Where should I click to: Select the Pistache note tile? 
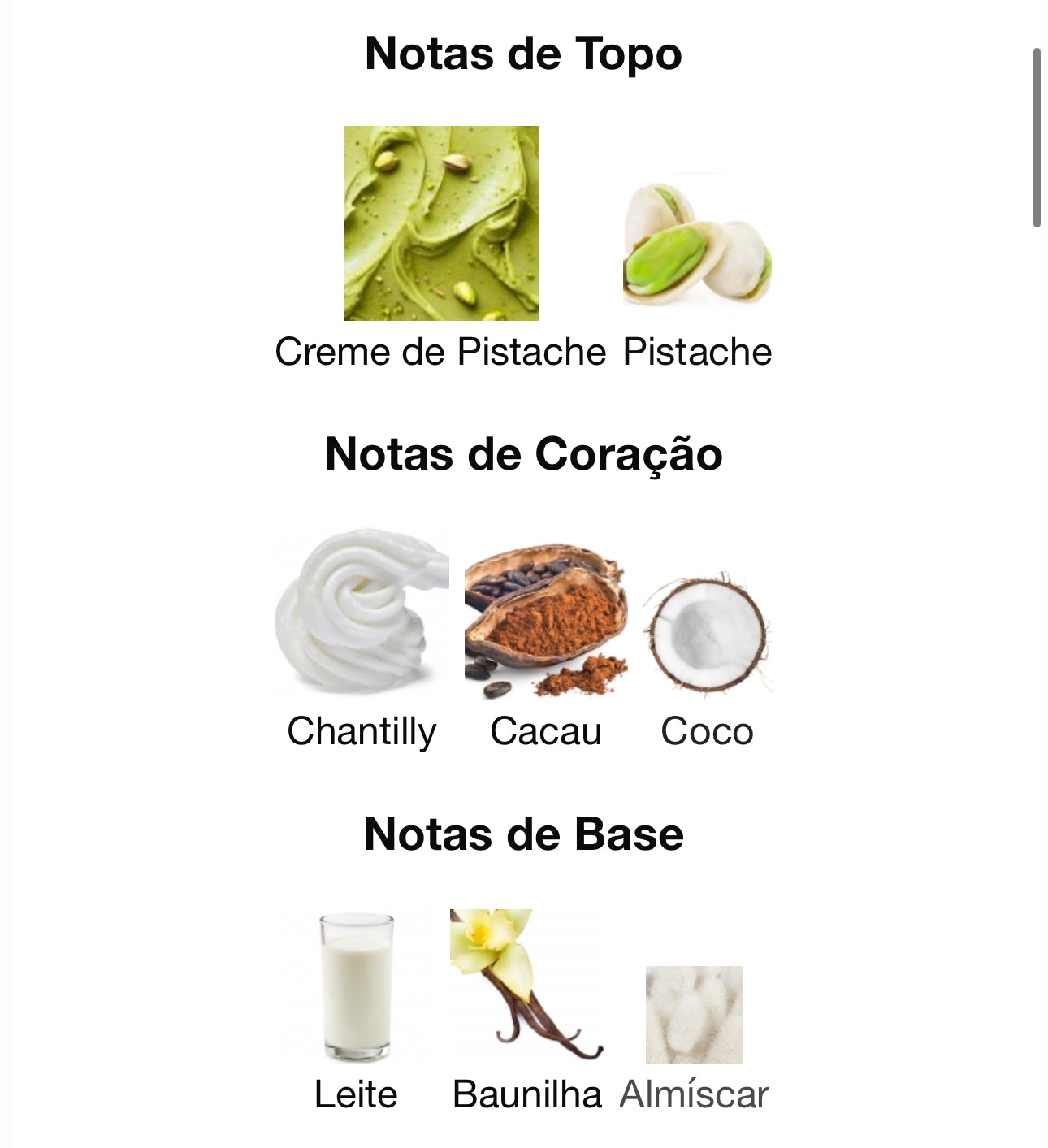[x=697, y=244]
